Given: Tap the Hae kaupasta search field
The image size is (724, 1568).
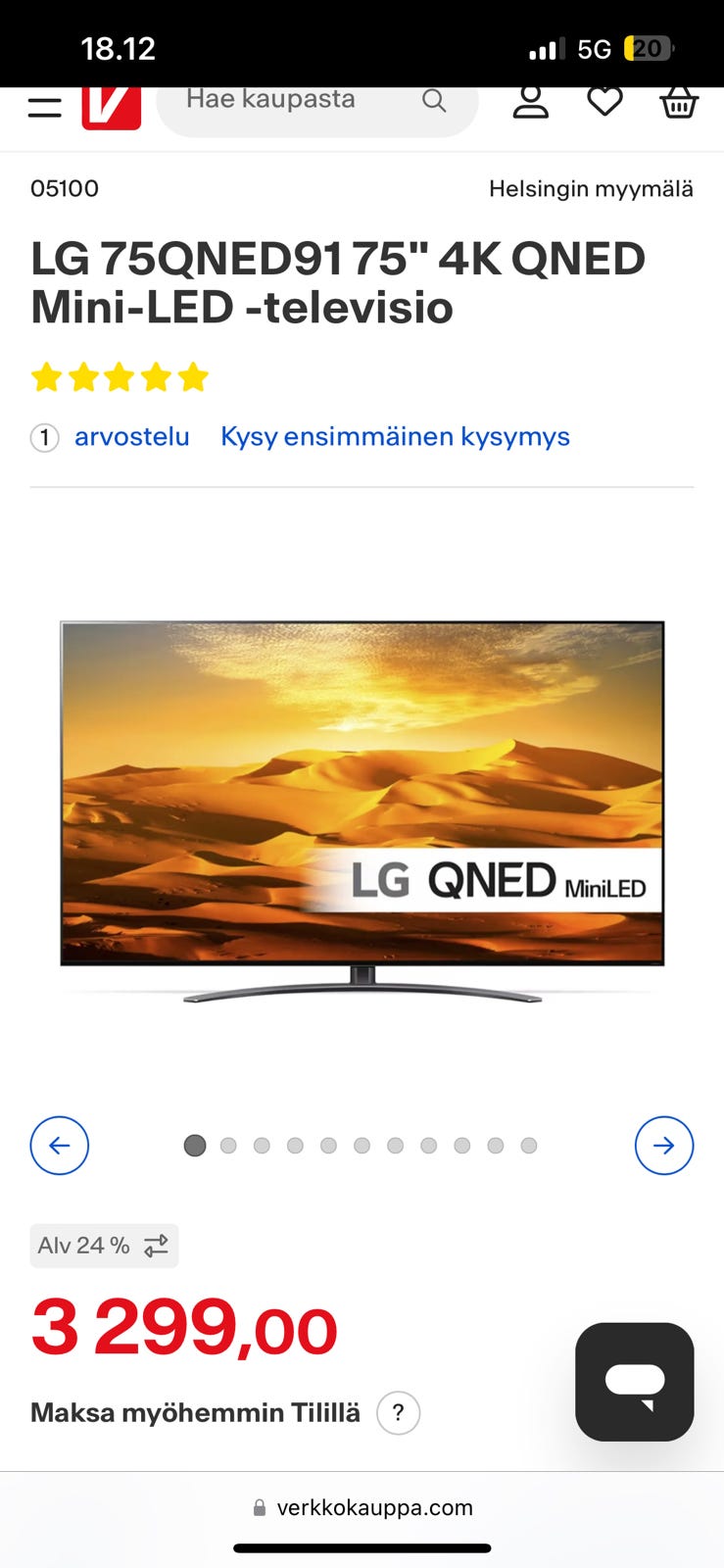Looking at the screenshot, I should coord(294,100).
